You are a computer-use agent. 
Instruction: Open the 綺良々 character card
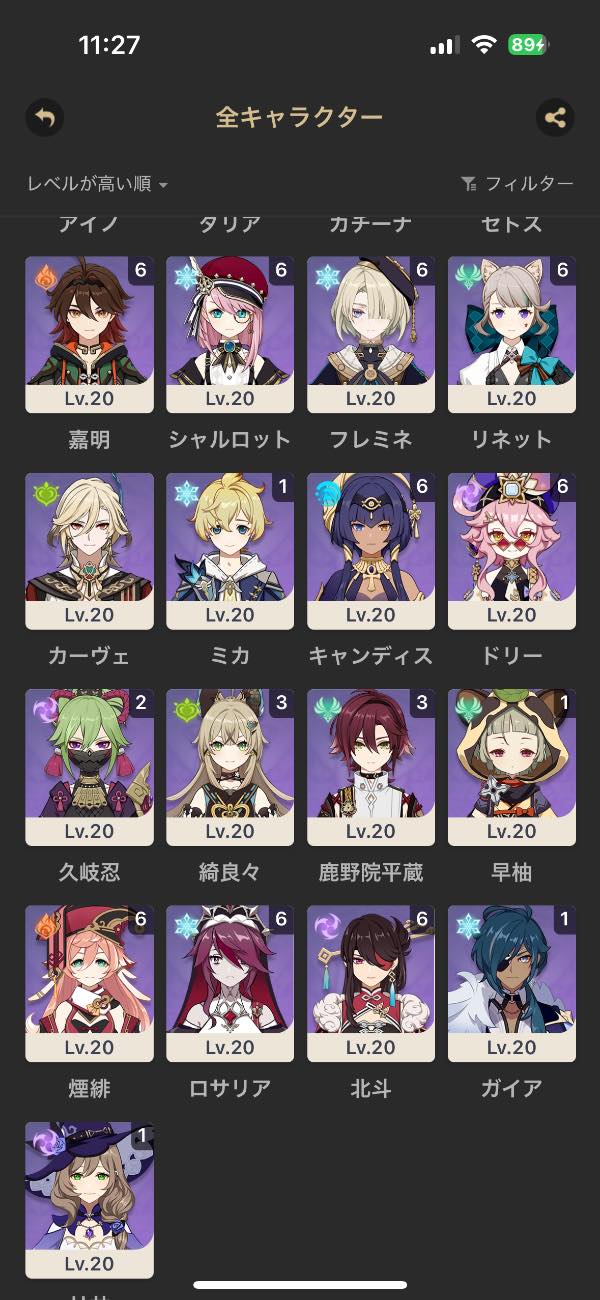point(230,767)
